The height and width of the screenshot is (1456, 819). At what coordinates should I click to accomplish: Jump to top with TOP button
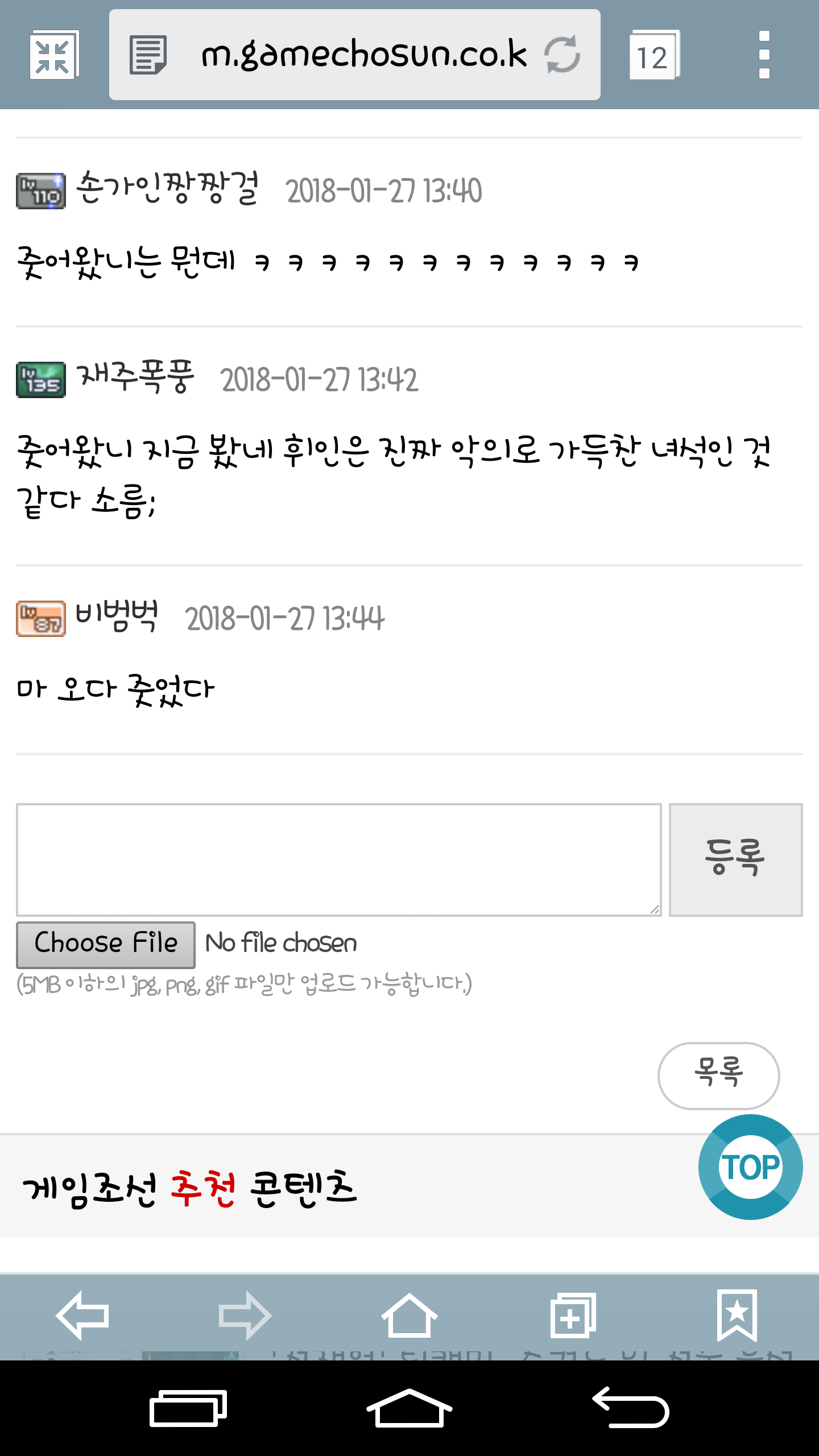pyautogui.click(x=750, y=1167)
